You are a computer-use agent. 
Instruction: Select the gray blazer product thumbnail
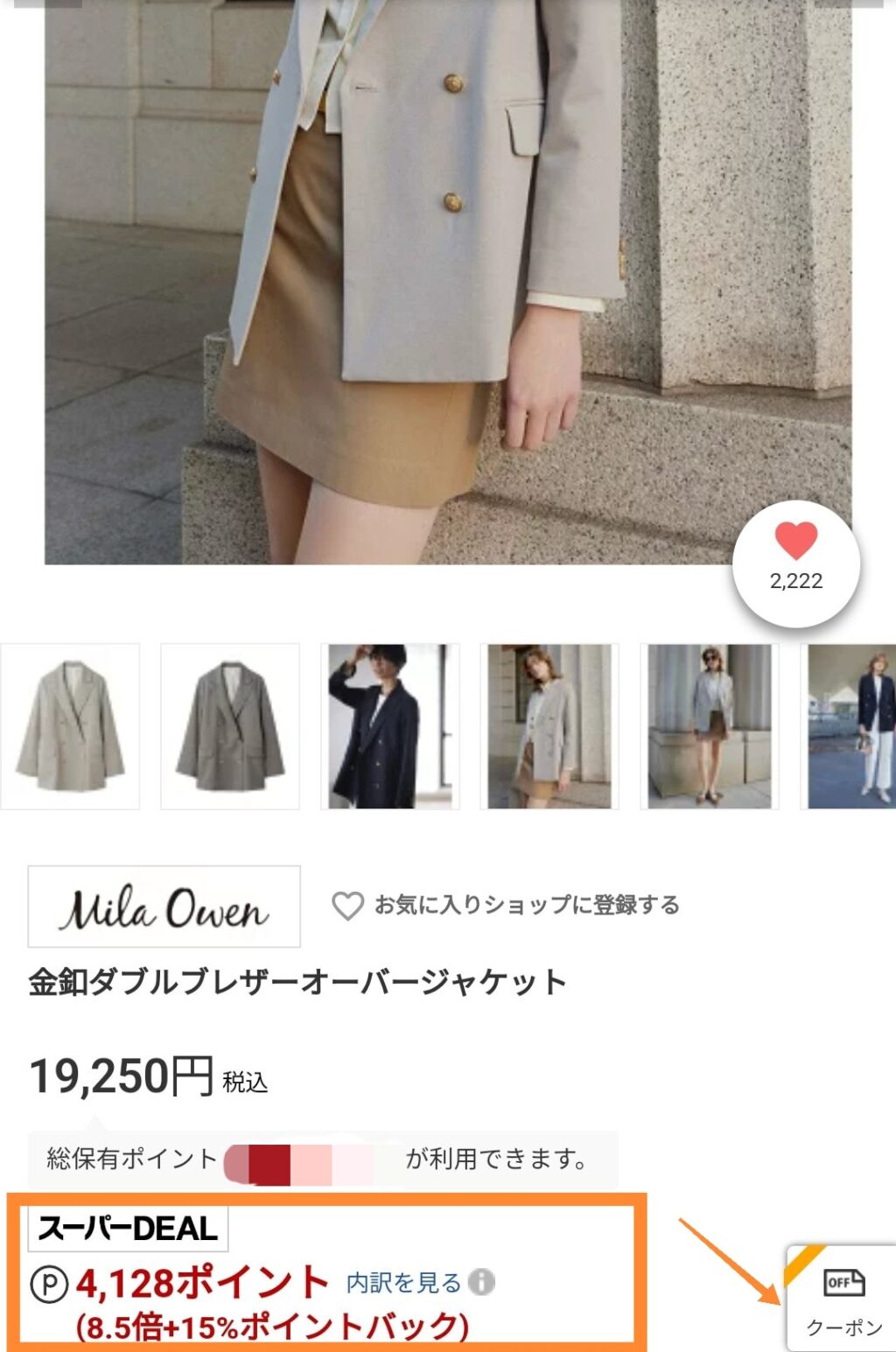(230, 726)
